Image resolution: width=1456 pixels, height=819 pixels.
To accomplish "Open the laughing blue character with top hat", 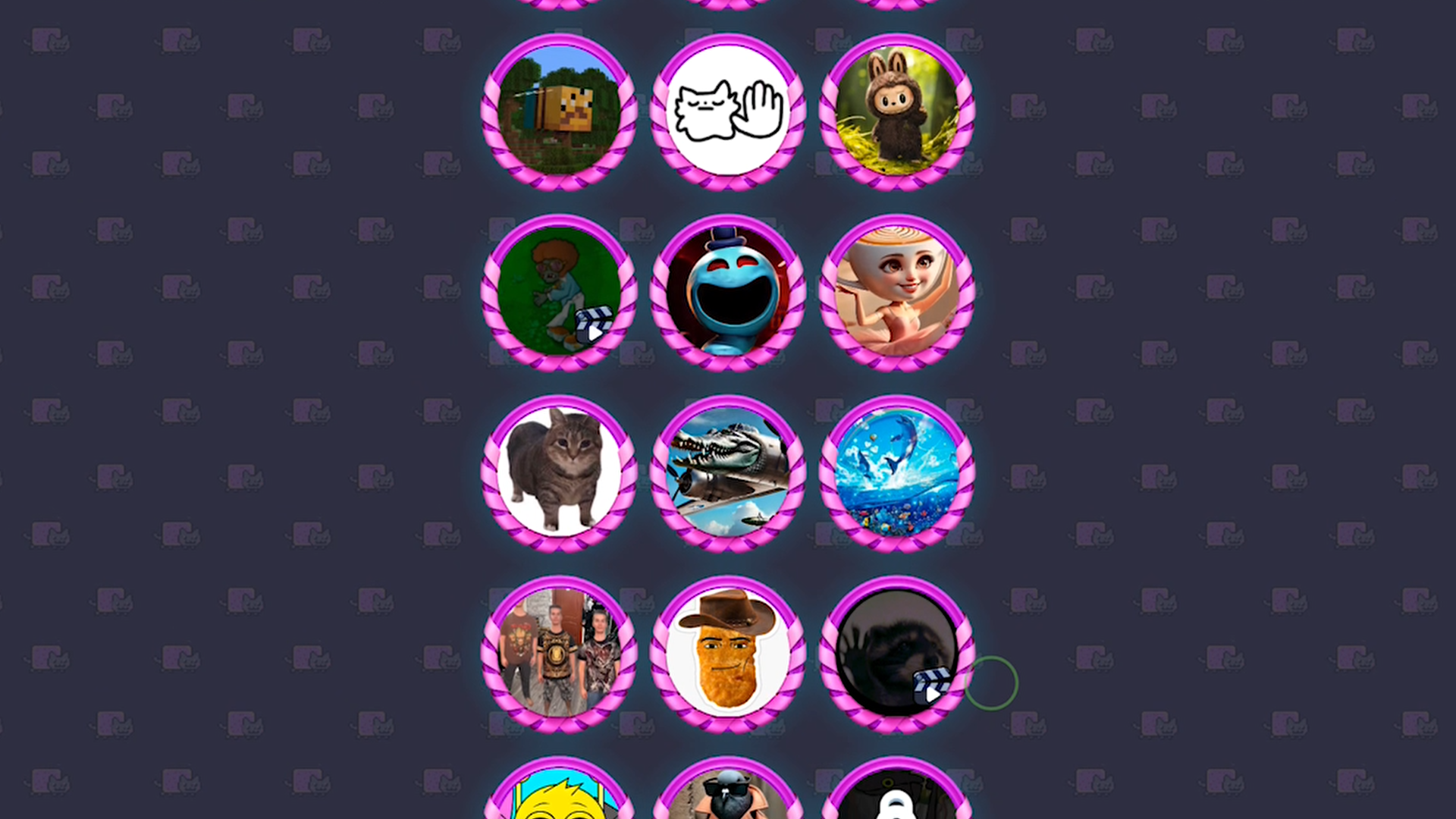I will [728, 292].
